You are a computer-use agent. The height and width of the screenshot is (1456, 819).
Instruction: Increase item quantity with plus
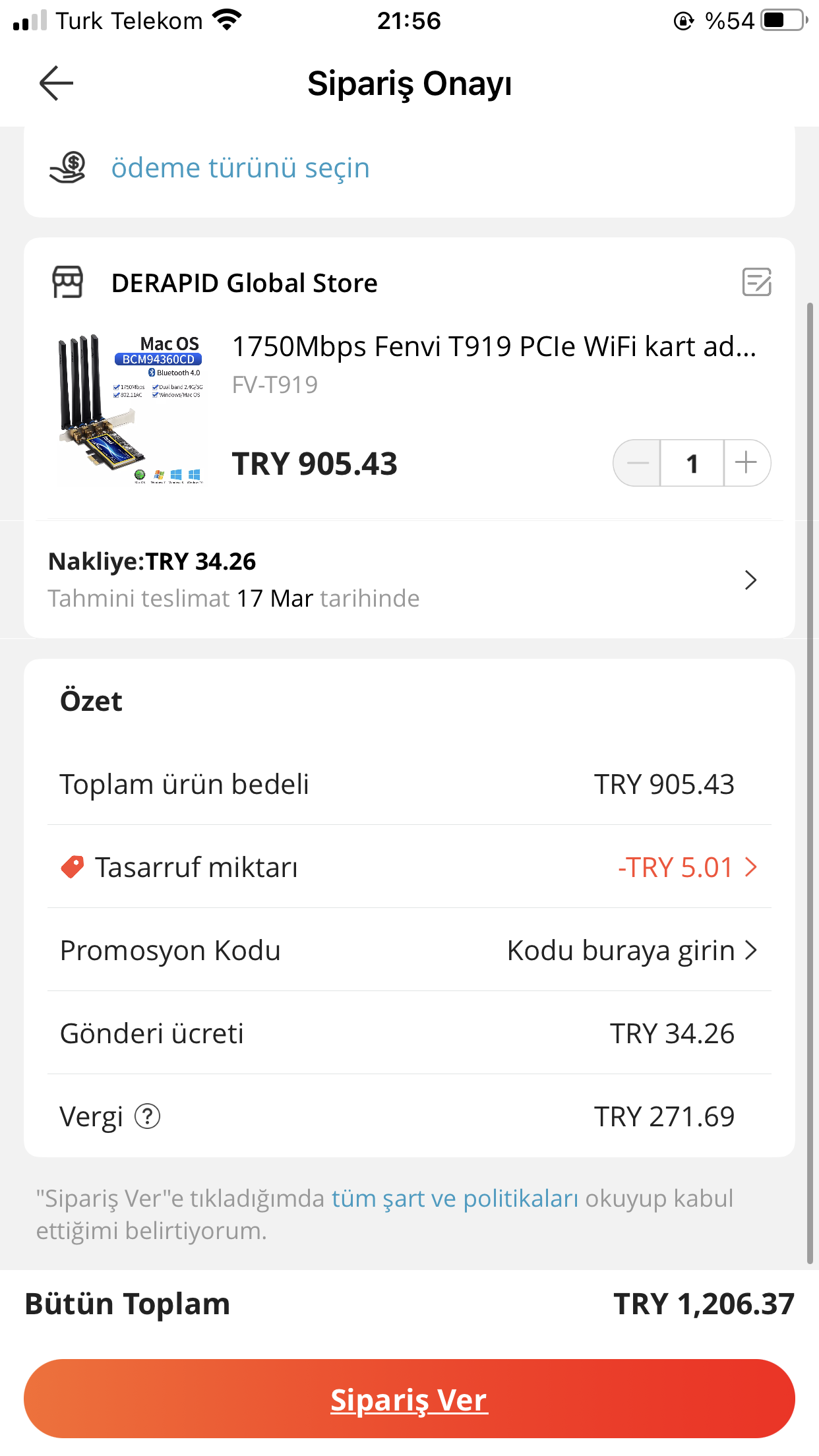pos(746,463)
